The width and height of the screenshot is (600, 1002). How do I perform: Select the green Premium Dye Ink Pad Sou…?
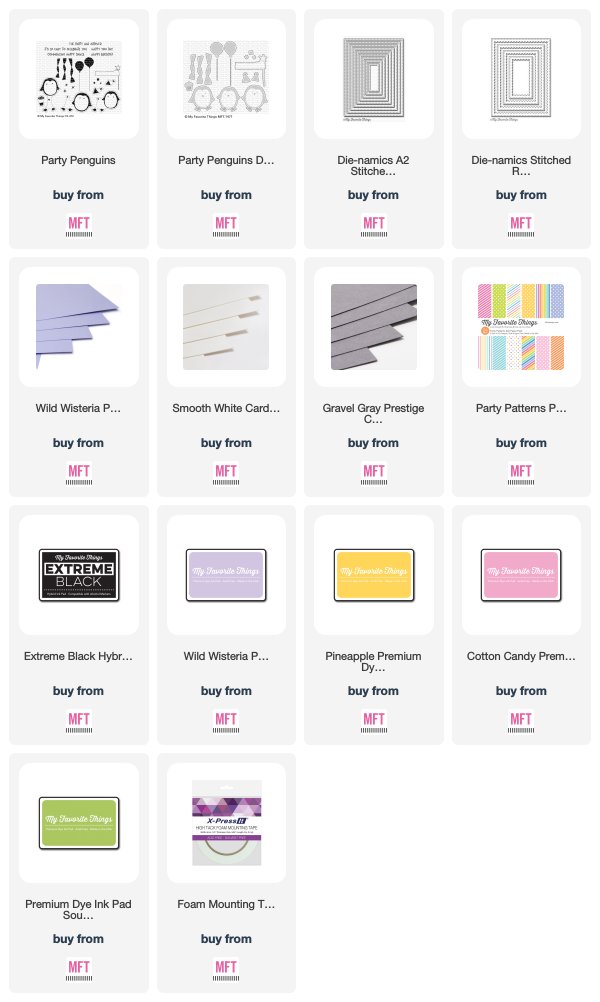pos(78,822)
